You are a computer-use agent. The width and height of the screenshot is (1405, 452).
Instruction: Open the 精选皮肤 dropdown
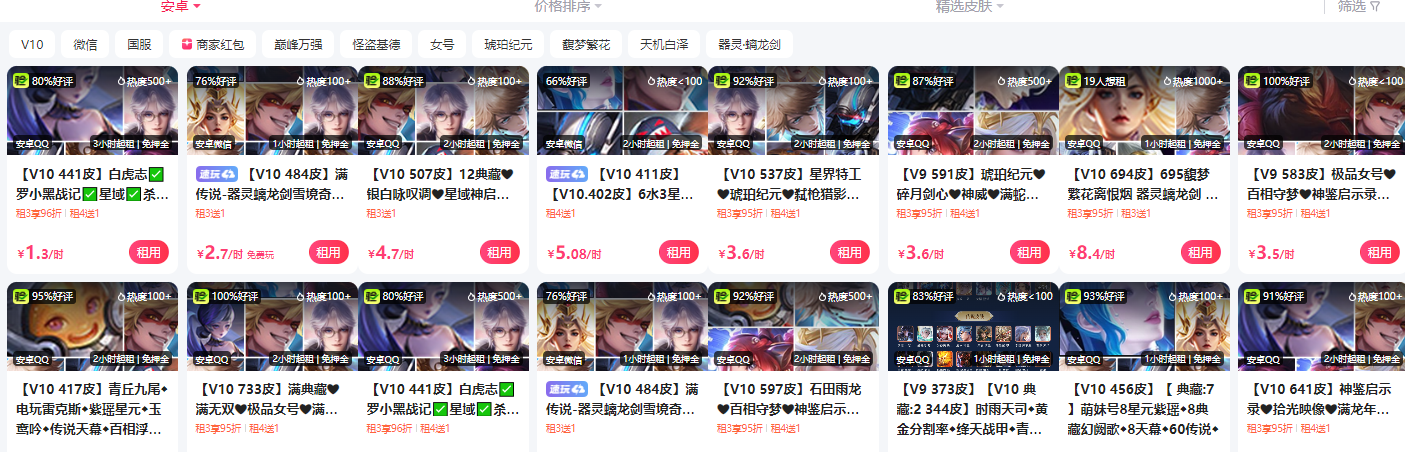click(969, 6)
